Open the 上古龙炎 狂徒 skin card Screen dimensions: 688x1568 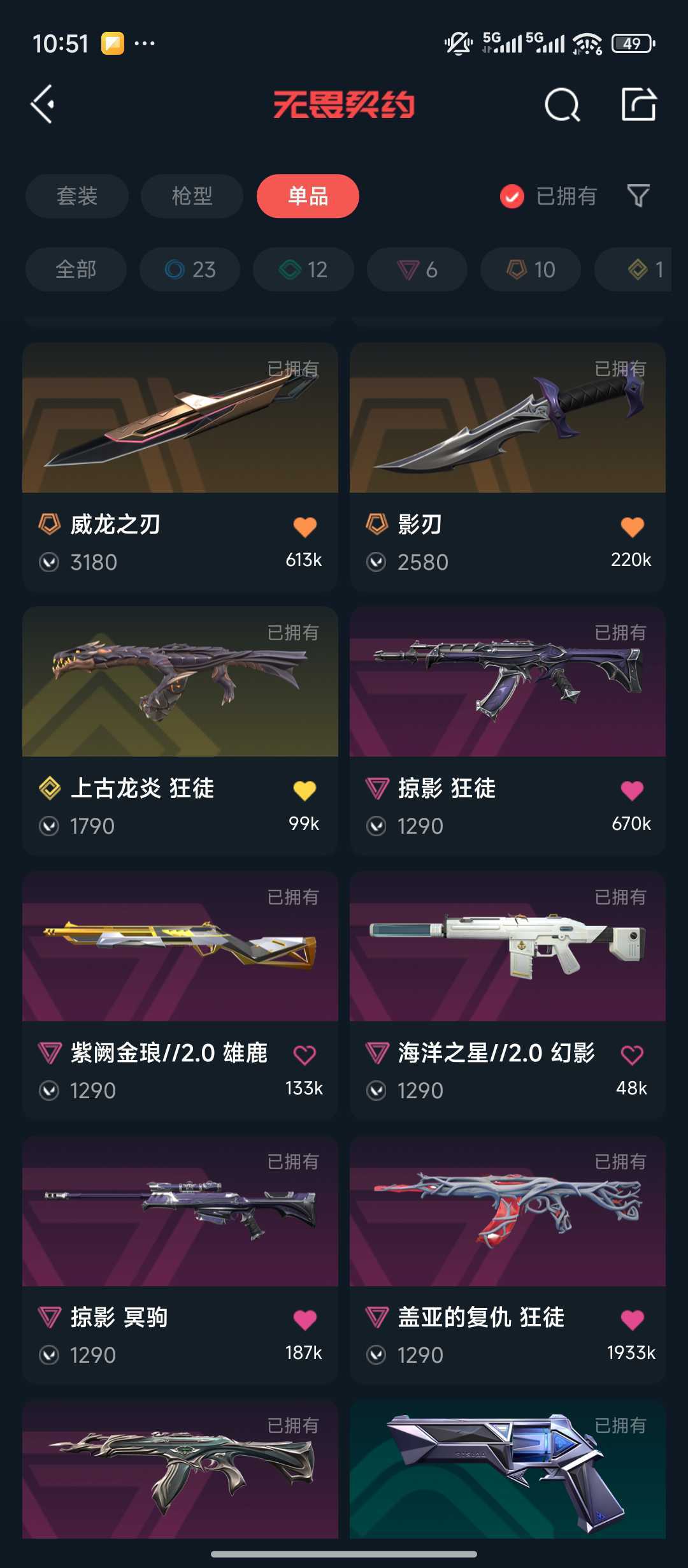(x=180, y=731)
